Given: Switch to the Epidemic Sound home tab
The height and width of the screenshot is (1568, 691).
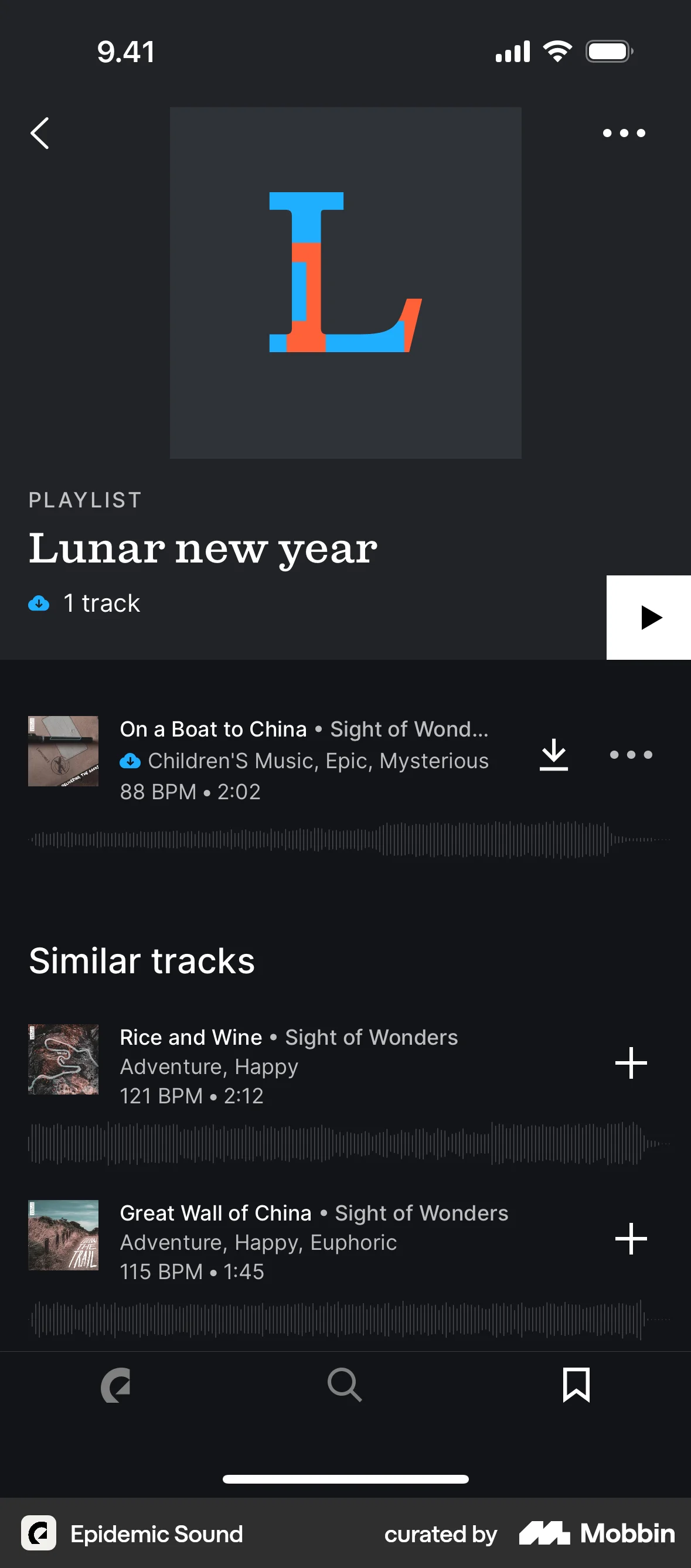Looking at the screenshot, I should [x=115, y=1385].
